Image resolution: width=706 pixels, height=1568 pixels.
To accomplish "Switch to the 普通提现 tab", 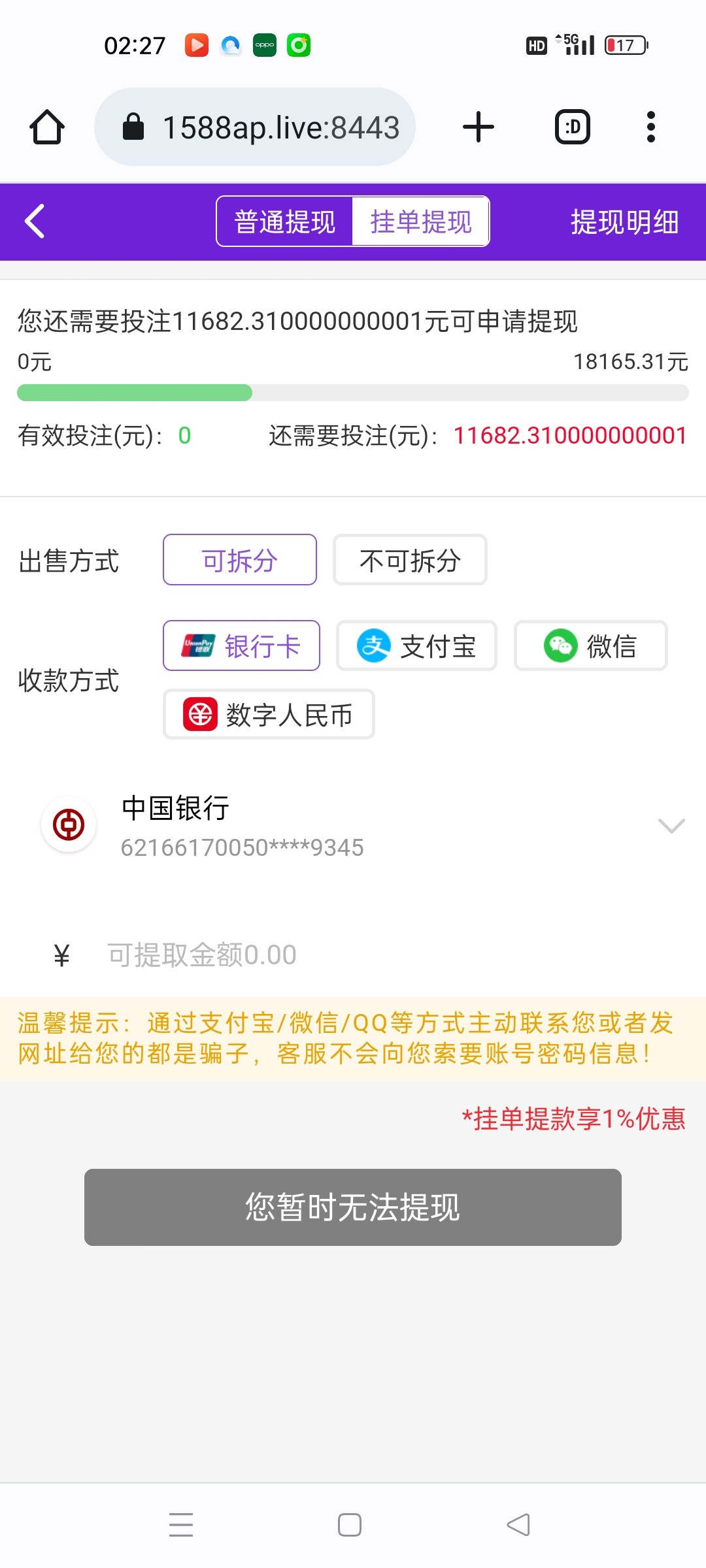I will point(283,221).
